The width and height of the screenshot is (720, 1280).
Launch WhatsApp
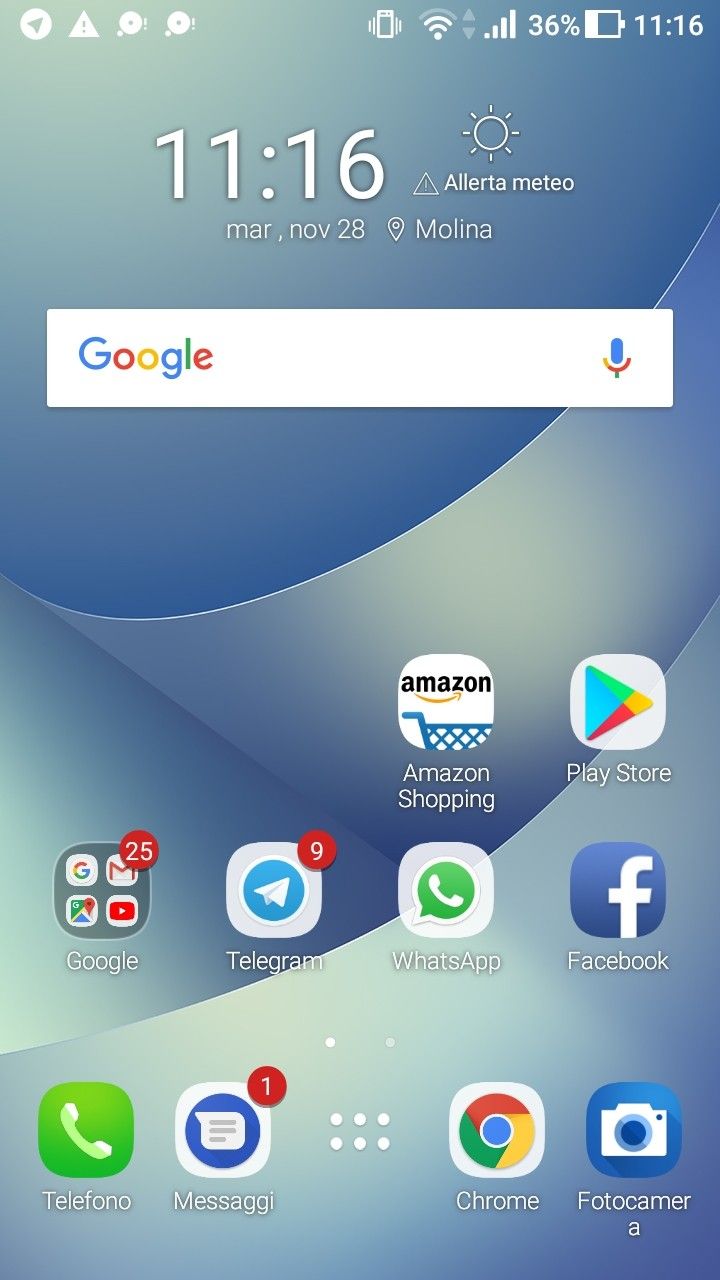(x=446, y=890)
